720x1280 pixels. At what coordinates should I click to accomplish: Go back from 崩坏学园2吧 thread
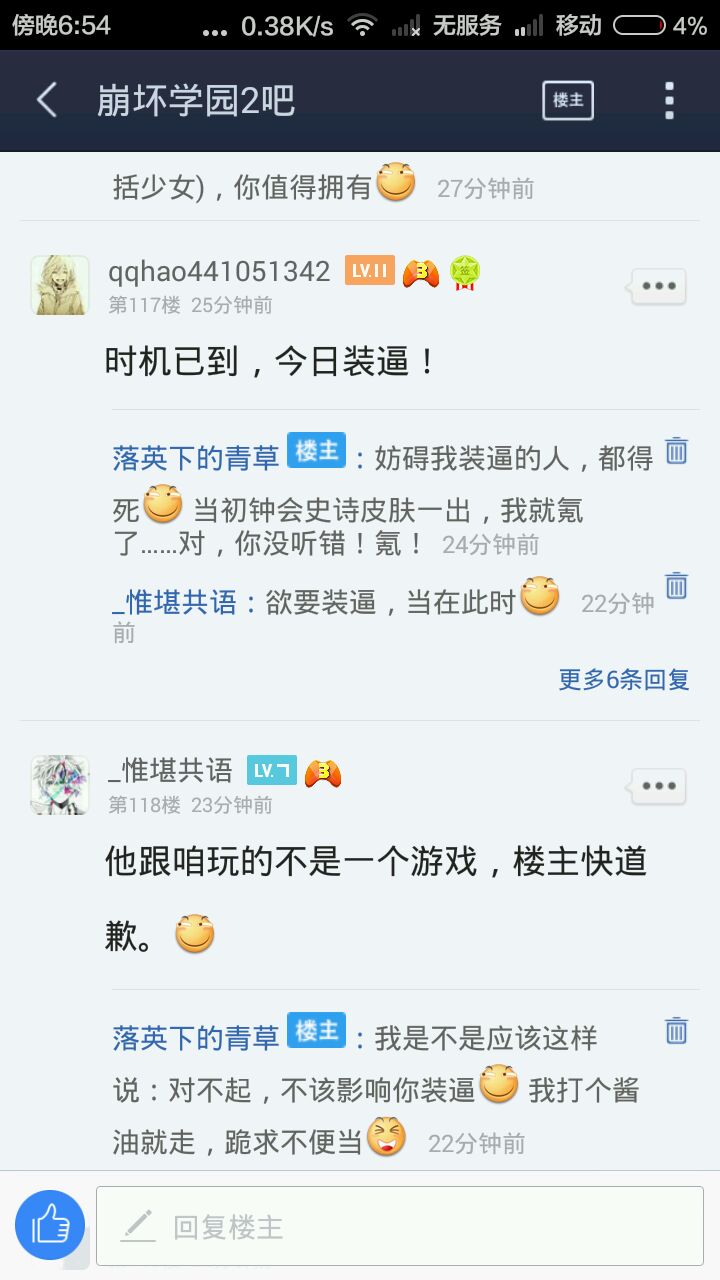46,100
